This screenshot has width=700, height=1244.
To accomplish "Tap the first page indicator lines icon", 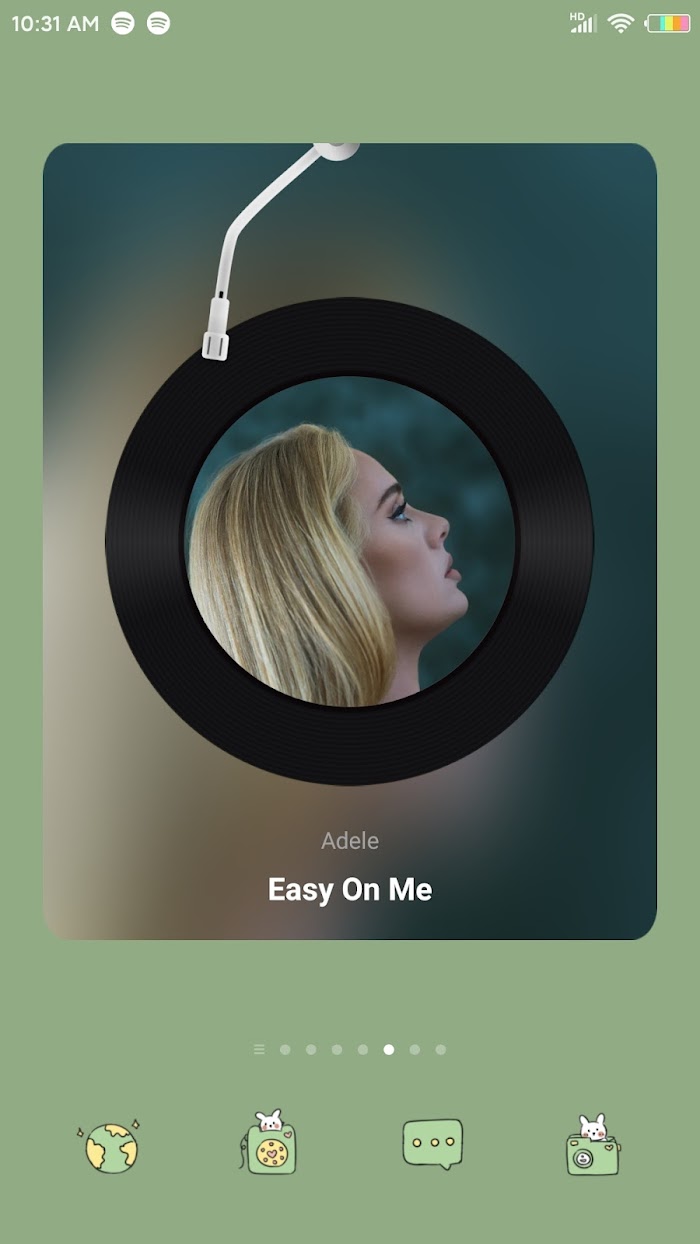I will [x=259, y=1049].
